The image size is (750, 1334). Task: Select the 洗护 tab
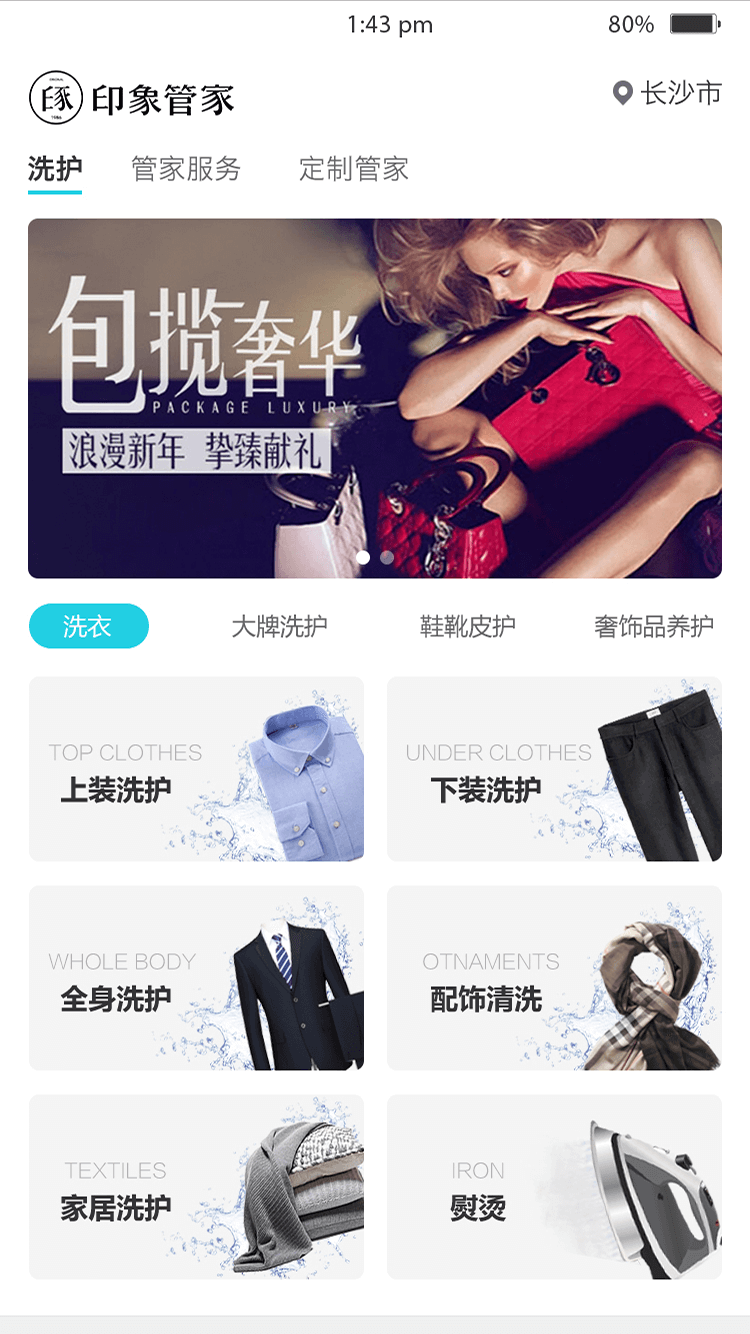click(x=55, y=169)
